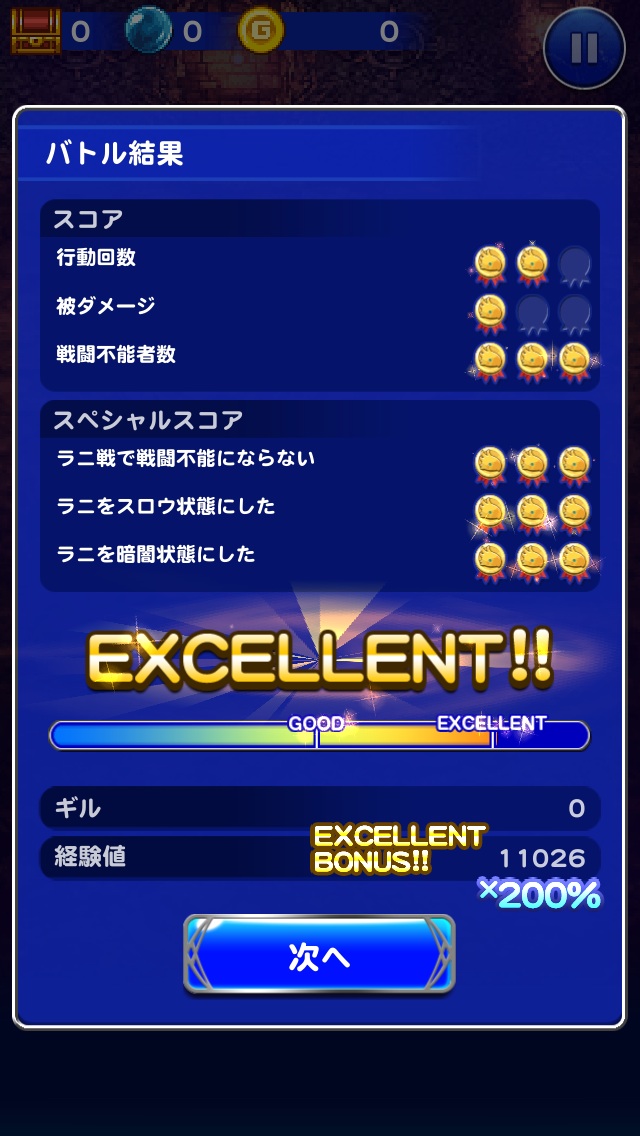Pause the game with the pause icon
This screenshot has height=1136, width=640.
tap(584, 47)
